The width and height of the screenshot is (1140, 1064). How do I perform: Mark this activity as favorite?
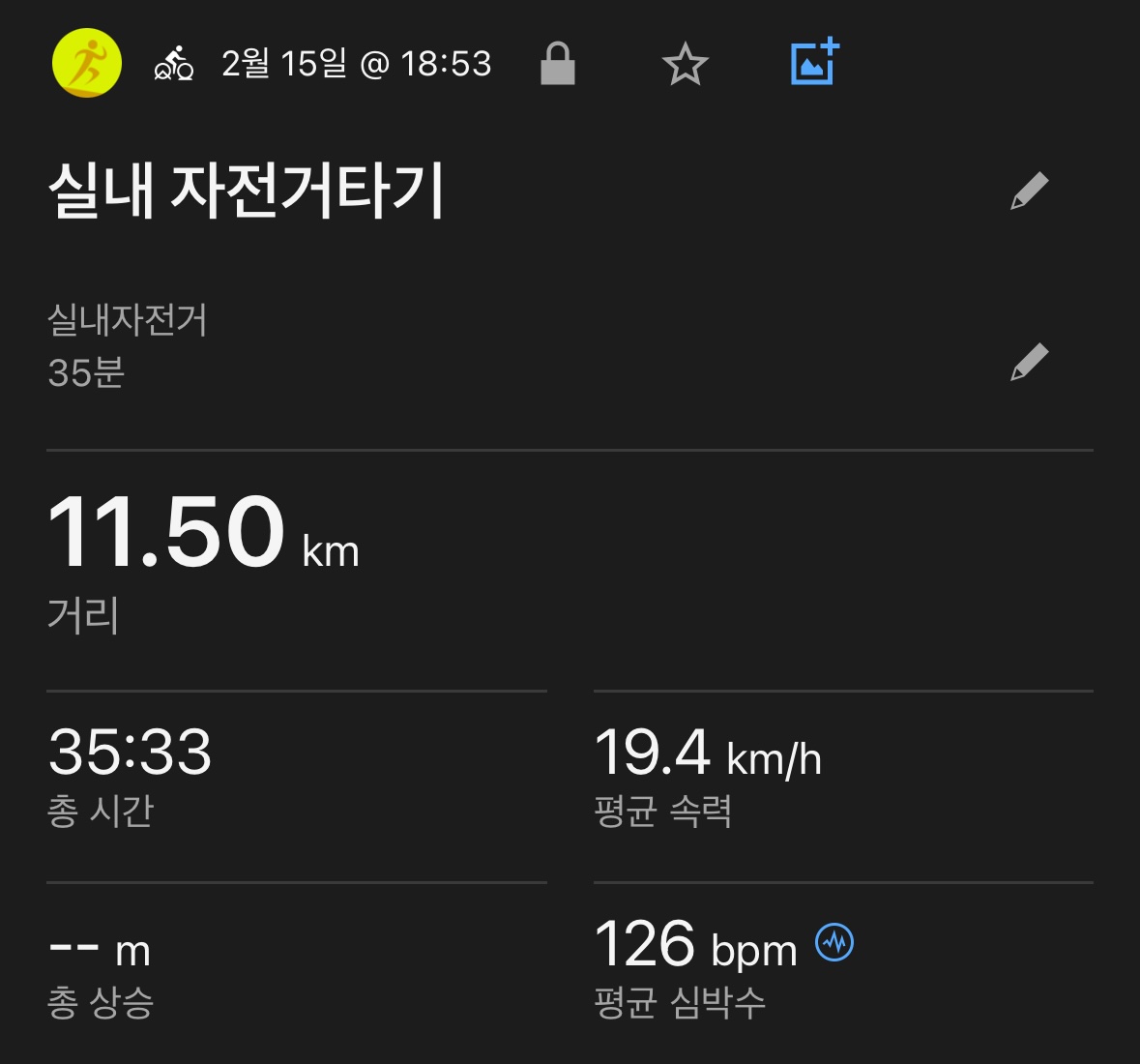tap(685, 65)
